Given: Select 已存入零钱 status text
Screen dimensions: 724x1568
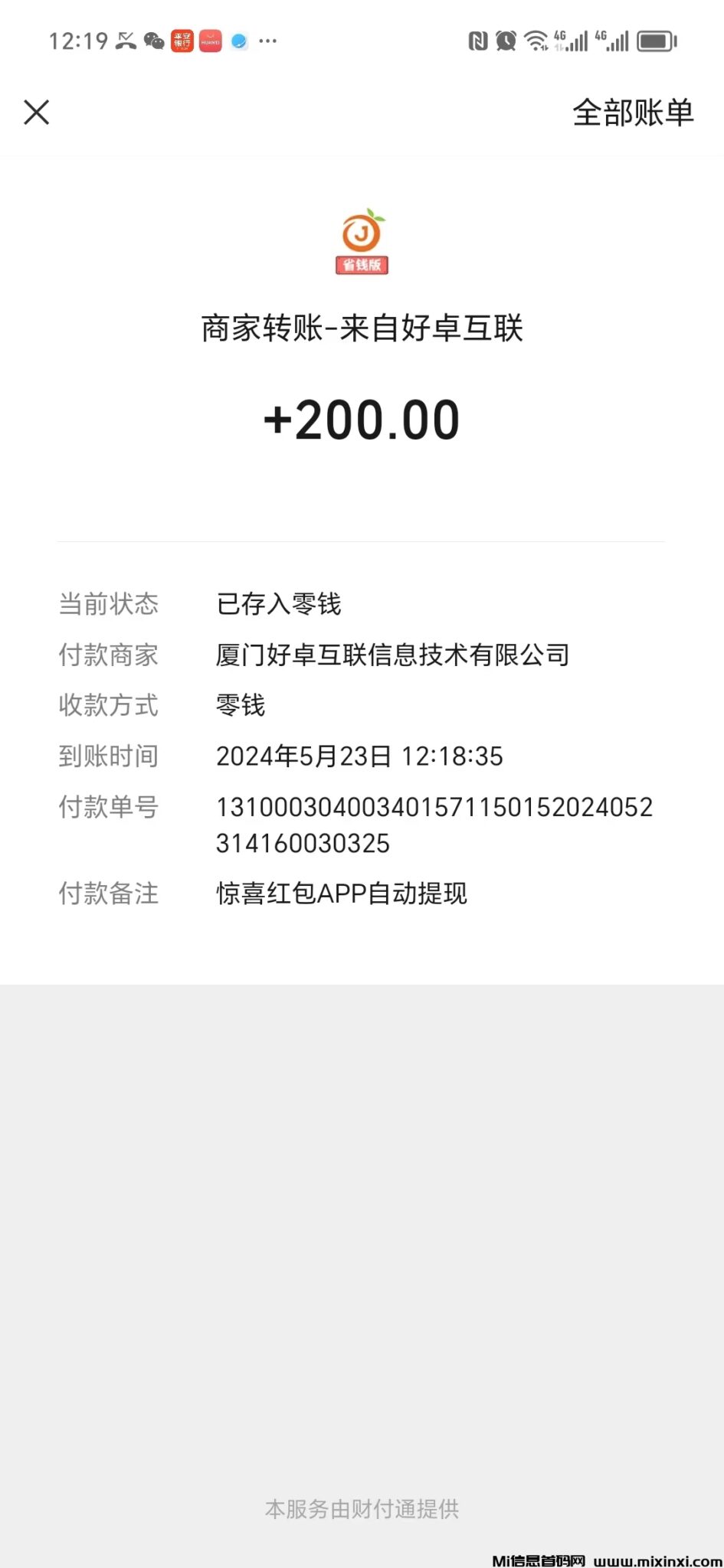Looking at the screenshot, I should coord(280,604).
